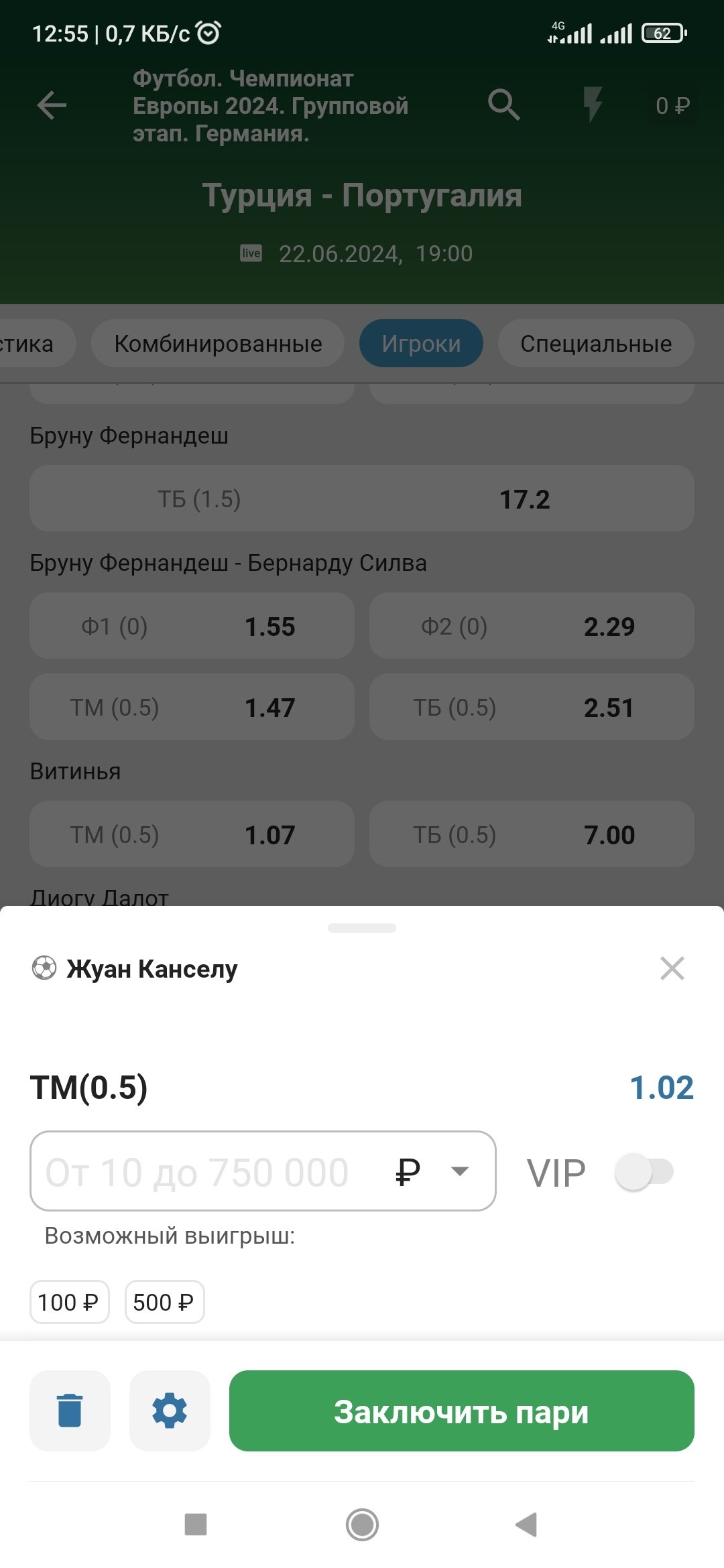The image size is (724, 1568).
Task: Select the 100 ₽ quick stake chip
Action: tap(69, 1302)
